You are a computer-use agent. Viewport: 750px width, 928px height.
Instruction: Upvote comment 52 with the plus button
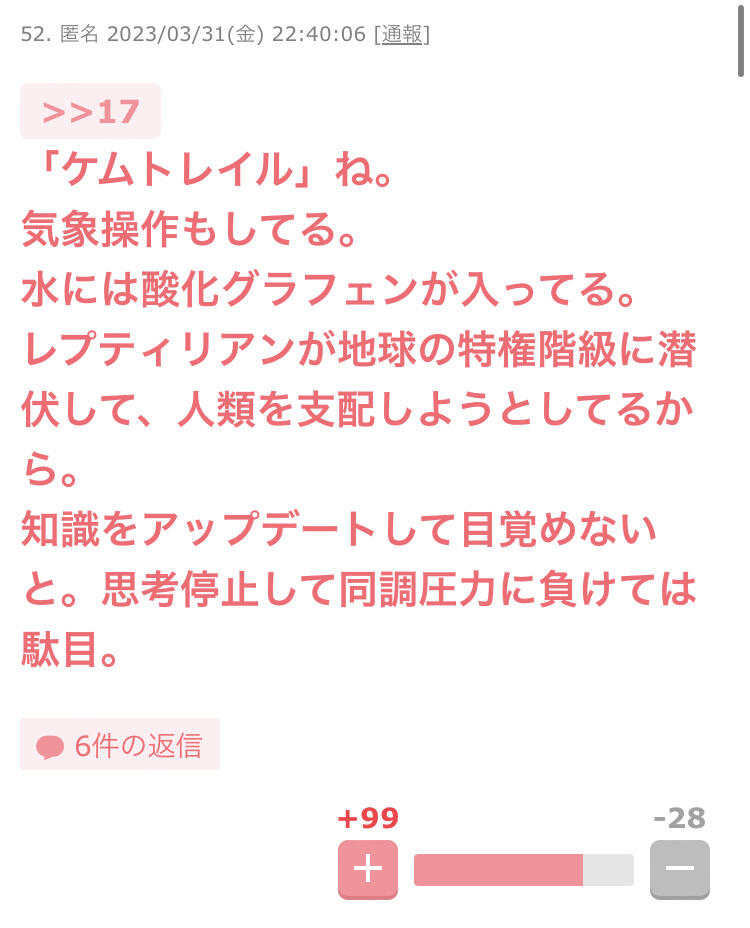click(x=368, y=869)
